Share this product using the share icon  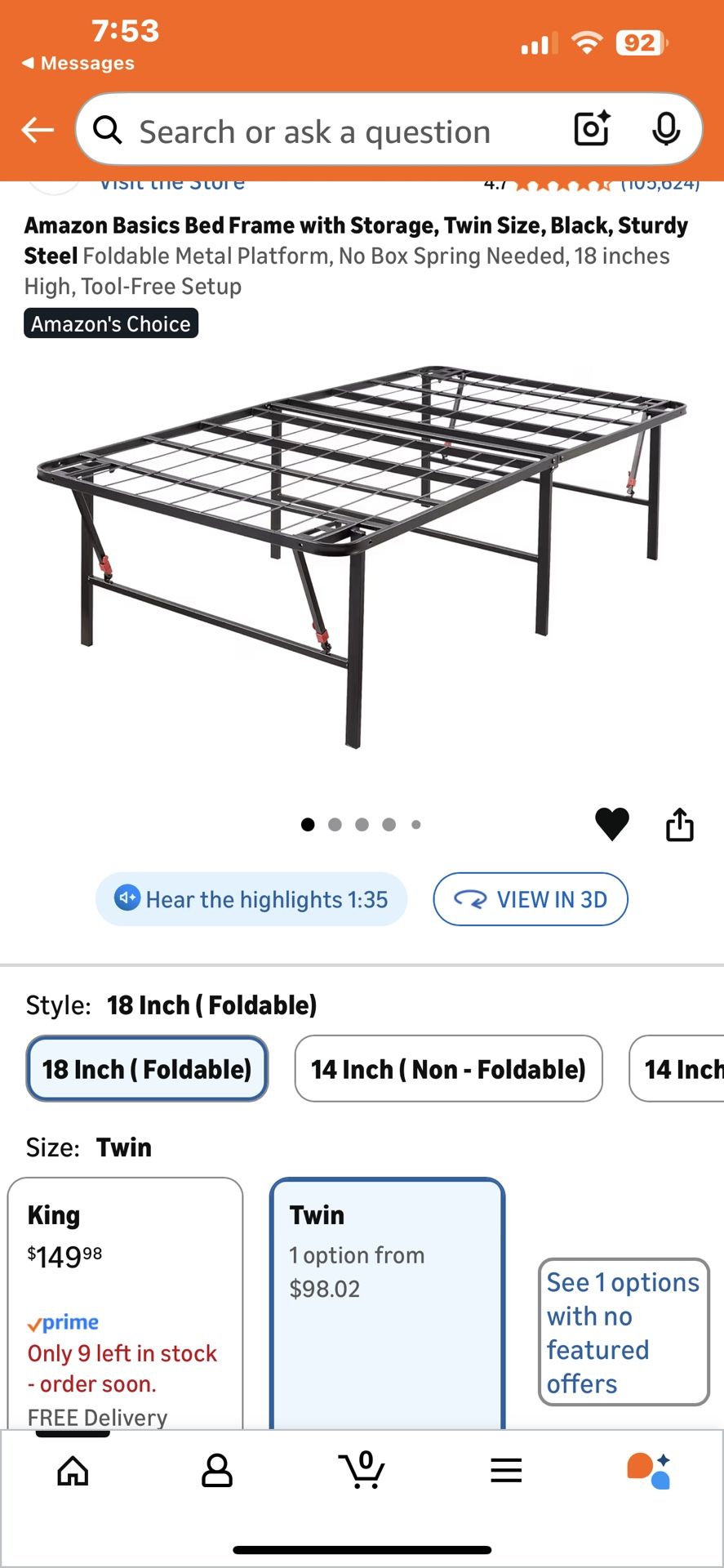[x=679, y=824]
